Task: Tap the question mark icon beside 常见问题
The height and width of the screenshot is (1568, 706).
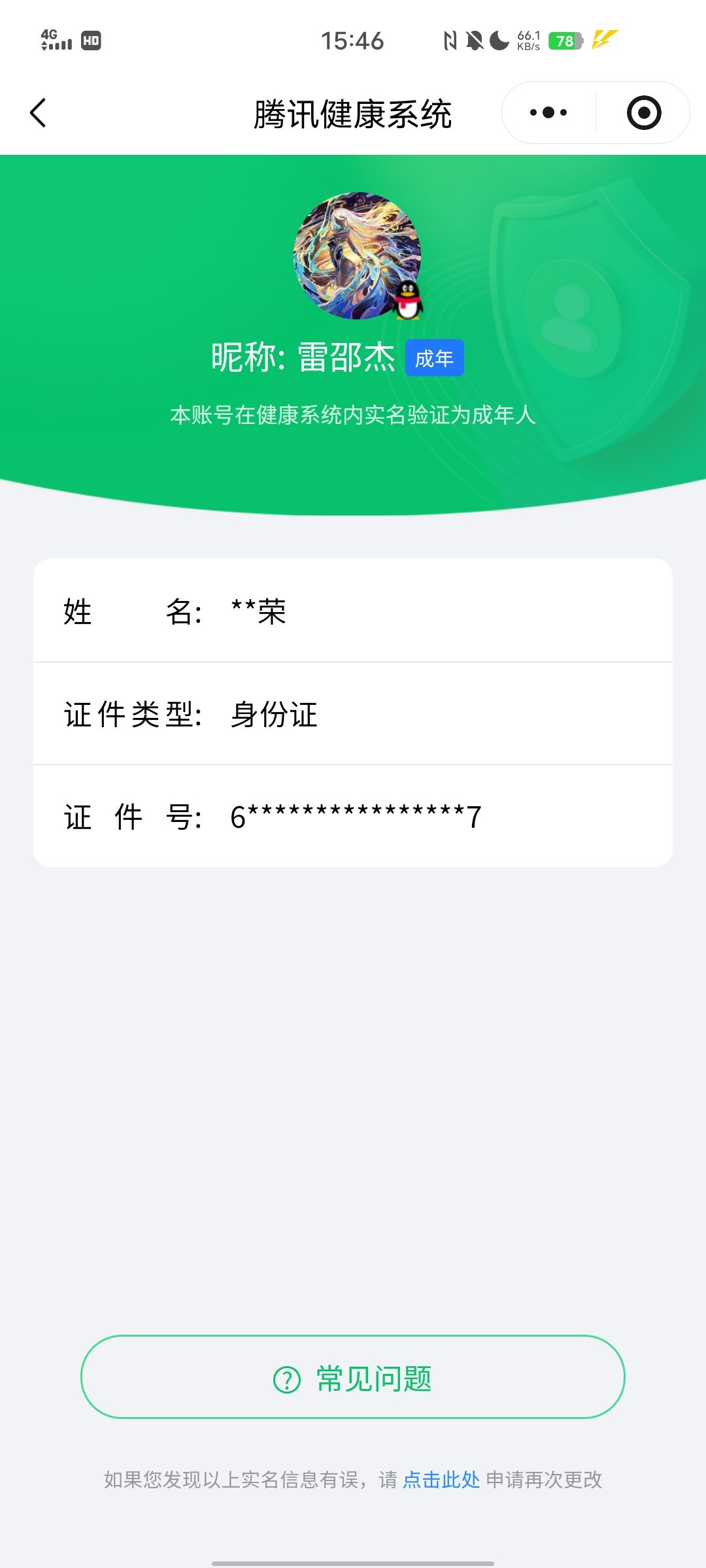Action: click(x=285, y=1377)
